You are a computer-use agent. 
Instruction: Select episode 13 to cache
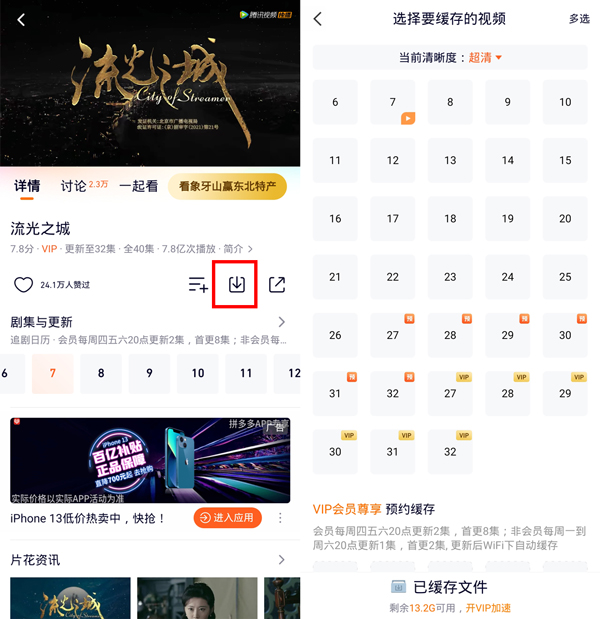[x=450, y=160]
